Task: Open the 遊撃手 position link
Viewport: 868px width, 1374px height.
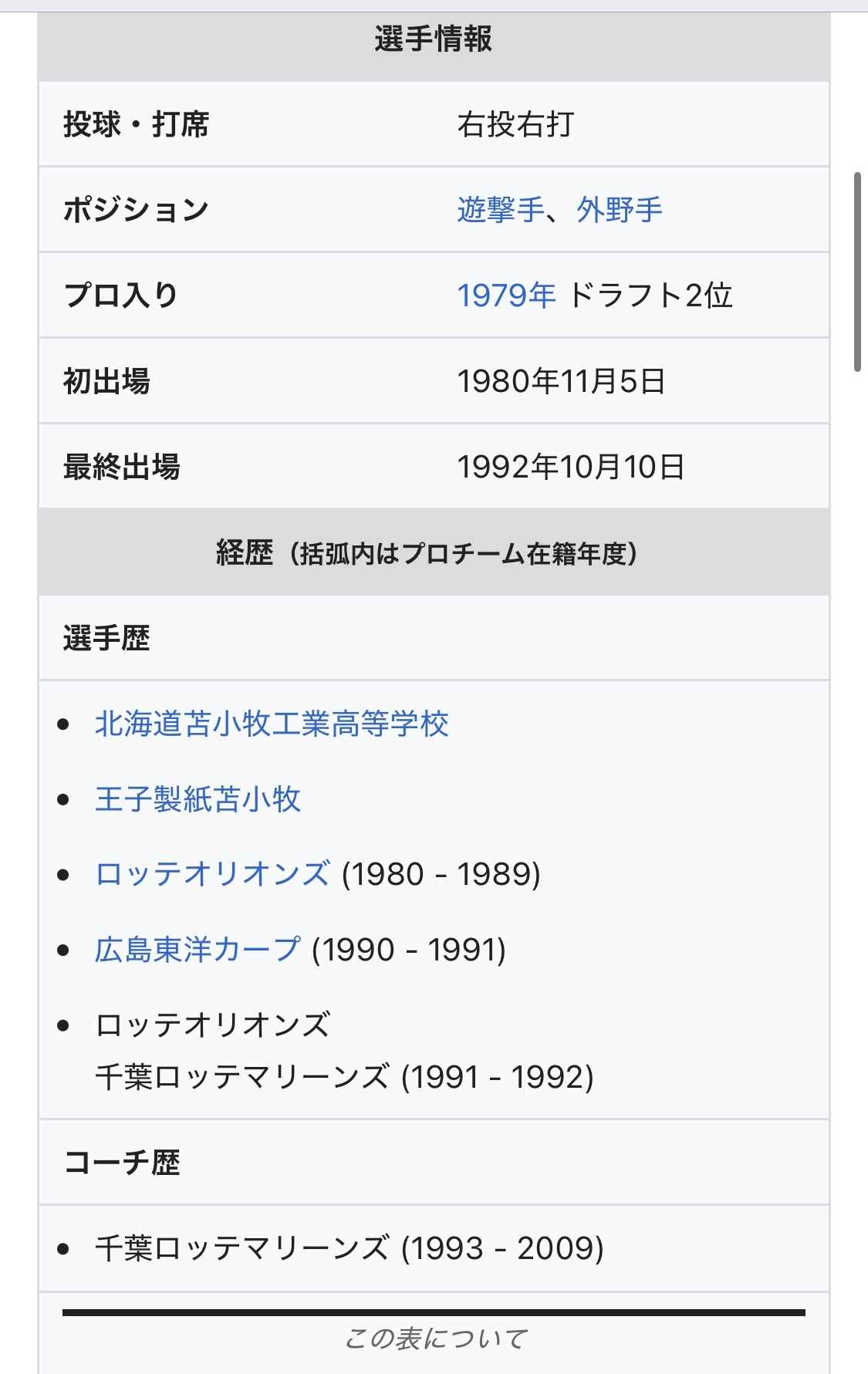Action: pyautogui.click(x=501, y=210)
